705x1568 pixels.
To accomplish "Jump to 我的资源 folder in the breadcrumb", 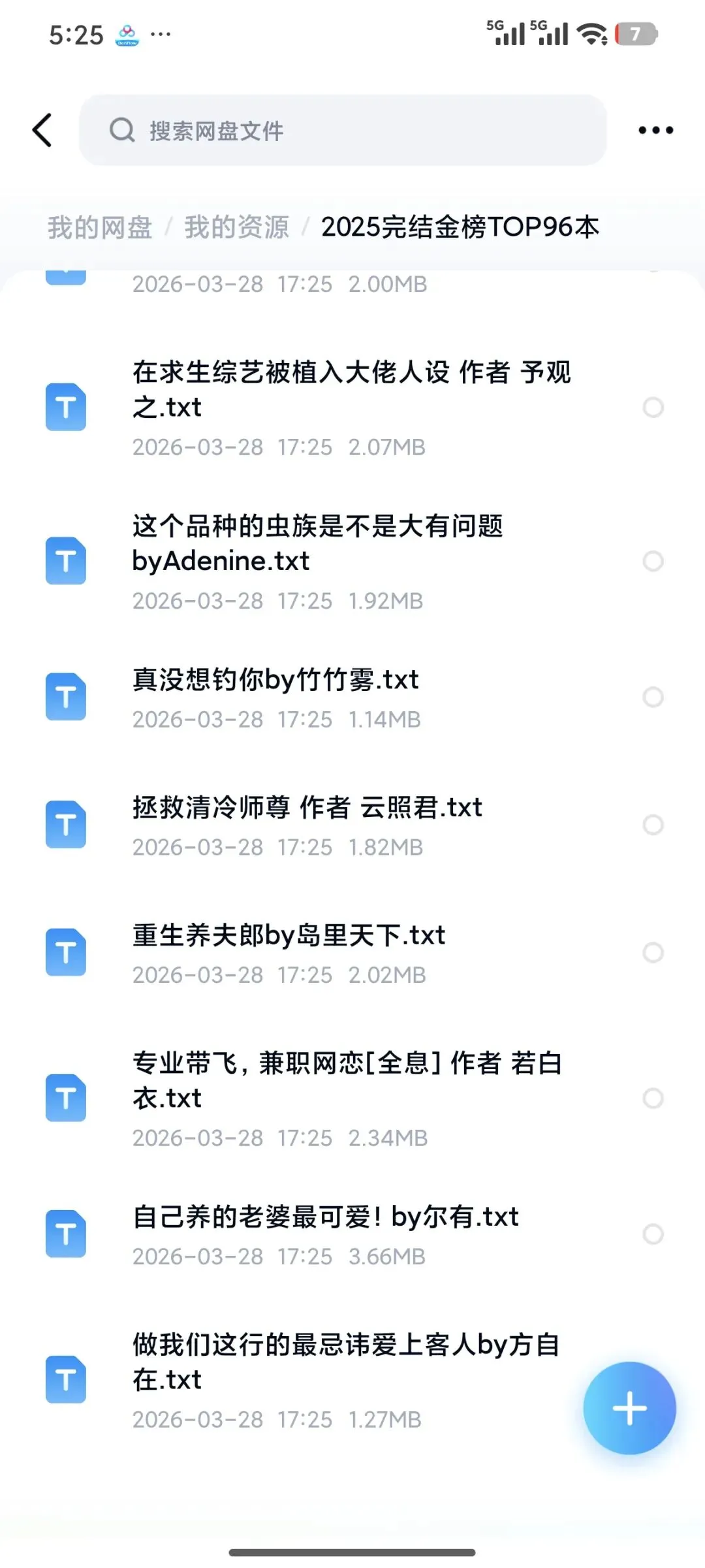I will pos(236,227).
